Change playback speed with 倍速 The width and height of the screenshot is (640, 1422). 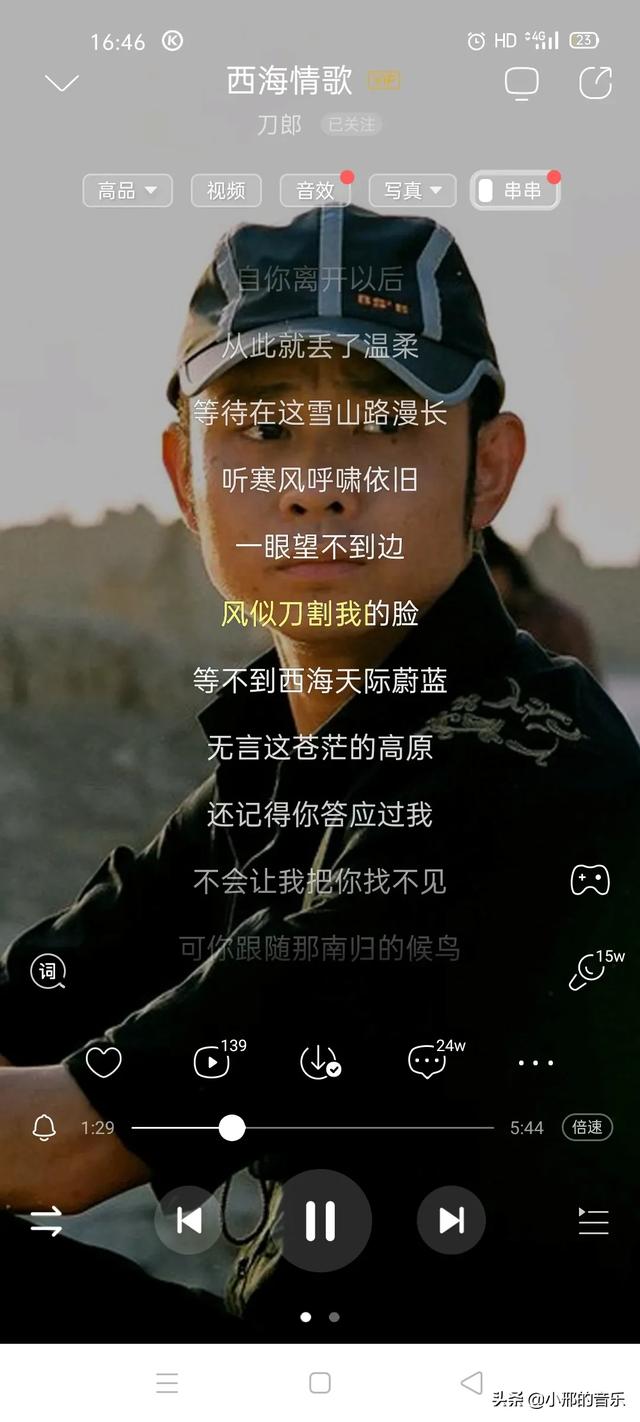(587, 1127)
